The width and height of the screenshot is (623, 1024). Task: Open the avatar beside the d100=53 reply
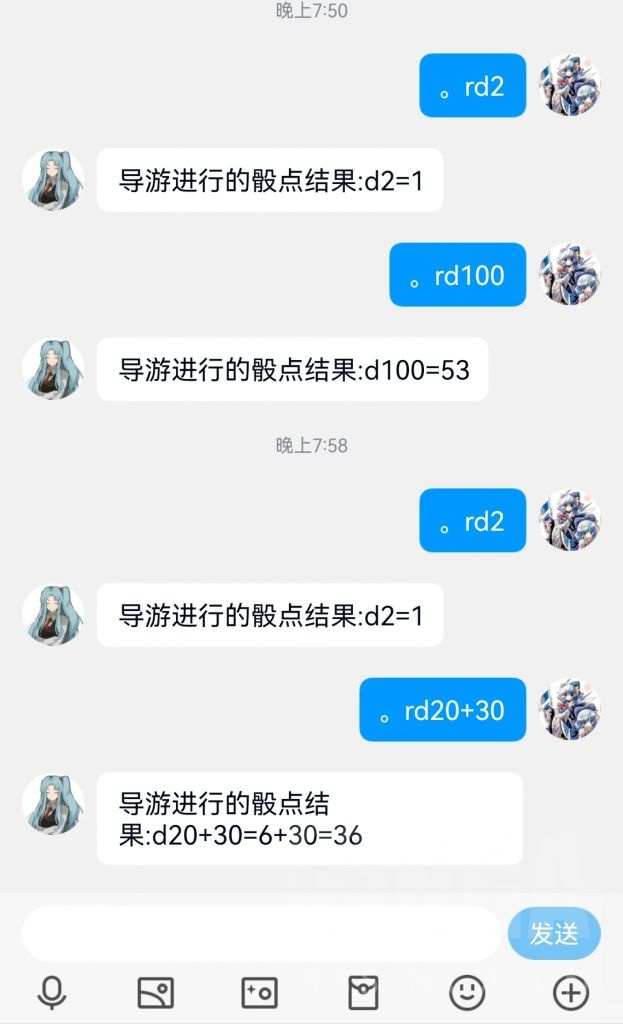53,369
